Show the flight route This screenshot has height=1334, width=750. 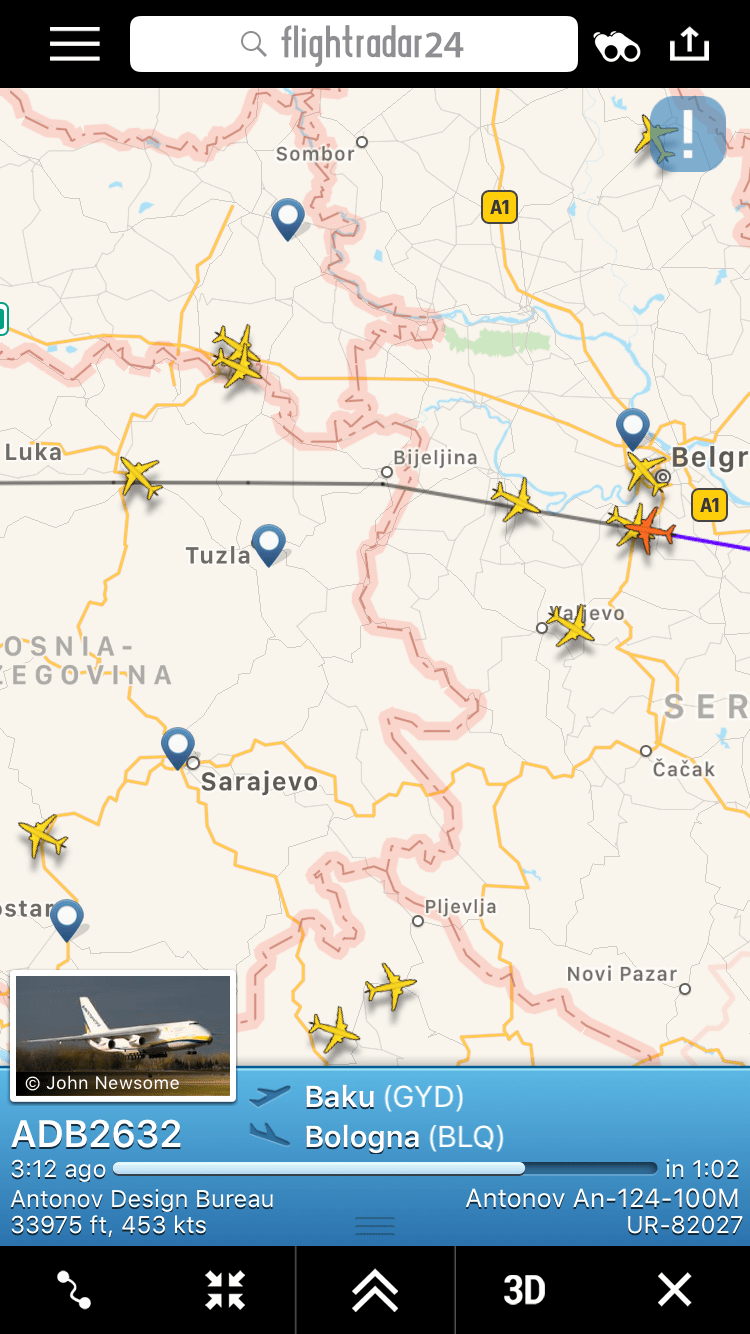click(75, 1290)
